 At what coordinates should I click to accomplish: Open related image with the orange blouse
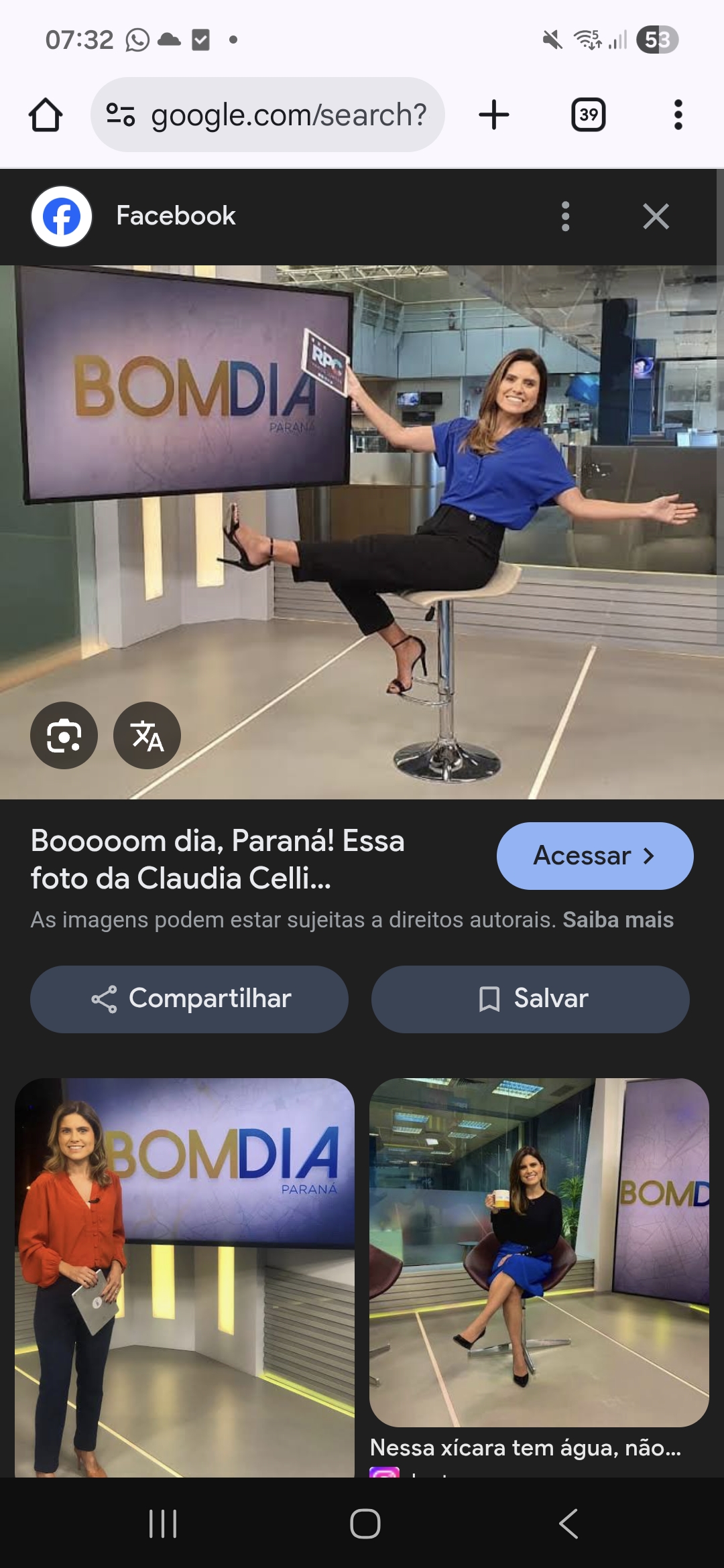184,1273
